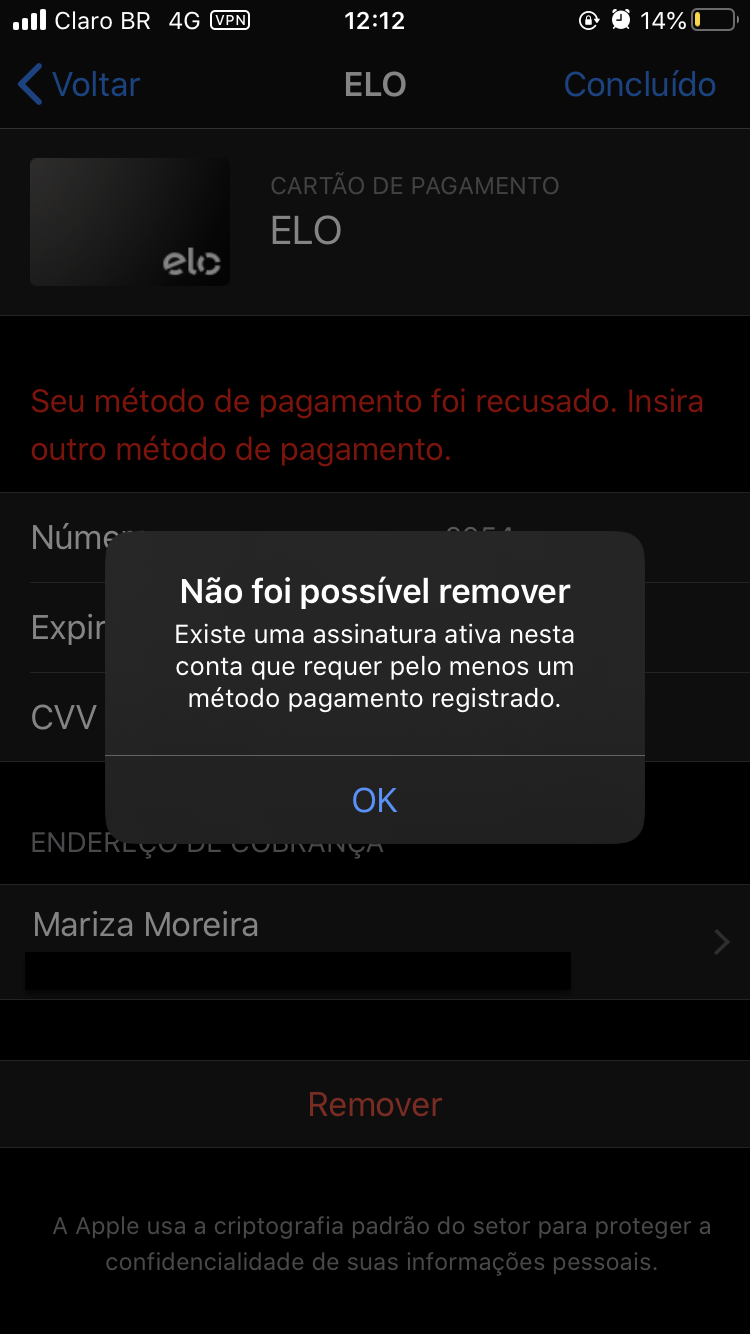This screenshot has height=1334, width=750.
Task: Tap Remover to remove the payment card
Action: click(x=375, y=1104)
